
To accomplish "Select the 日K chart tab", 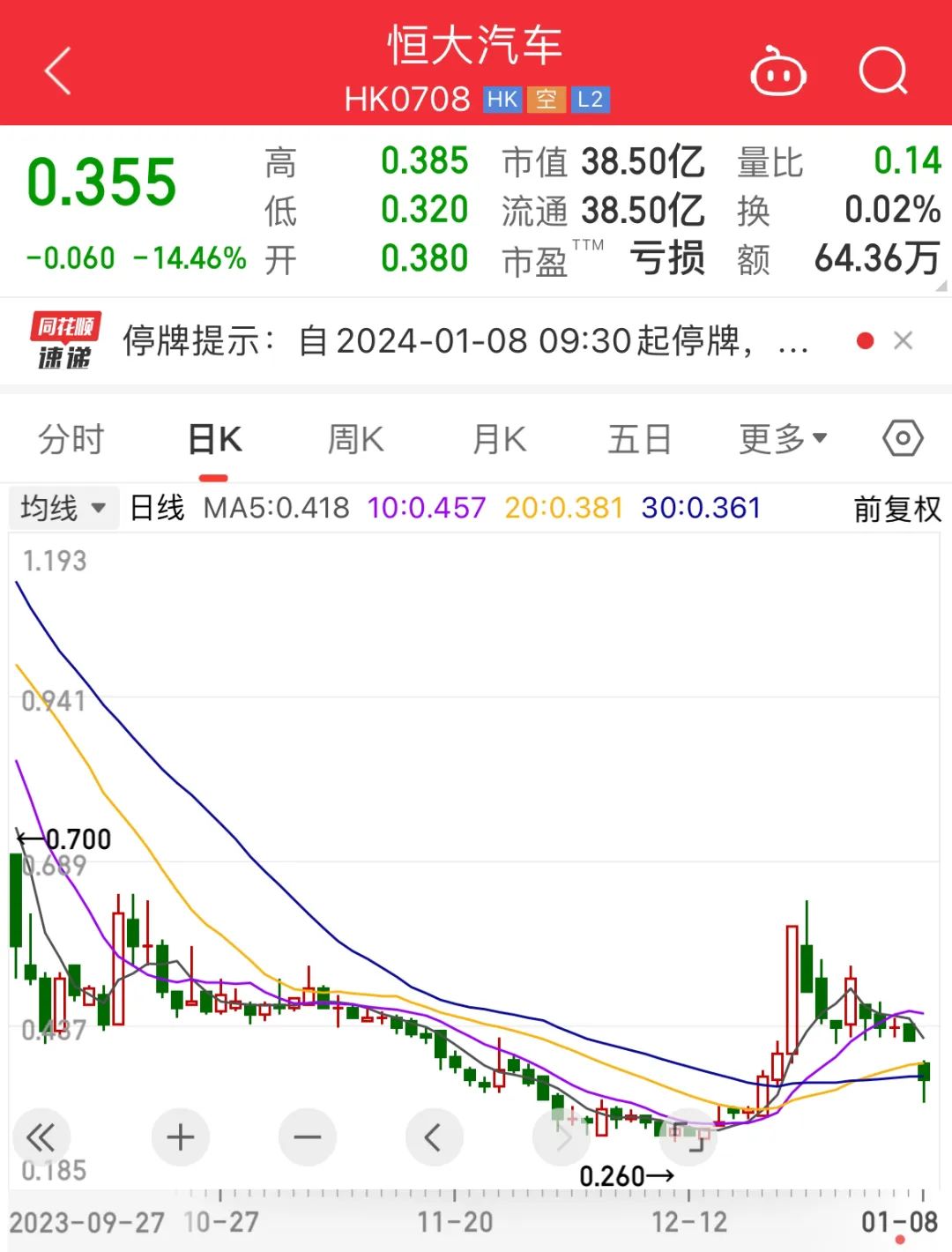I will 214,439.
